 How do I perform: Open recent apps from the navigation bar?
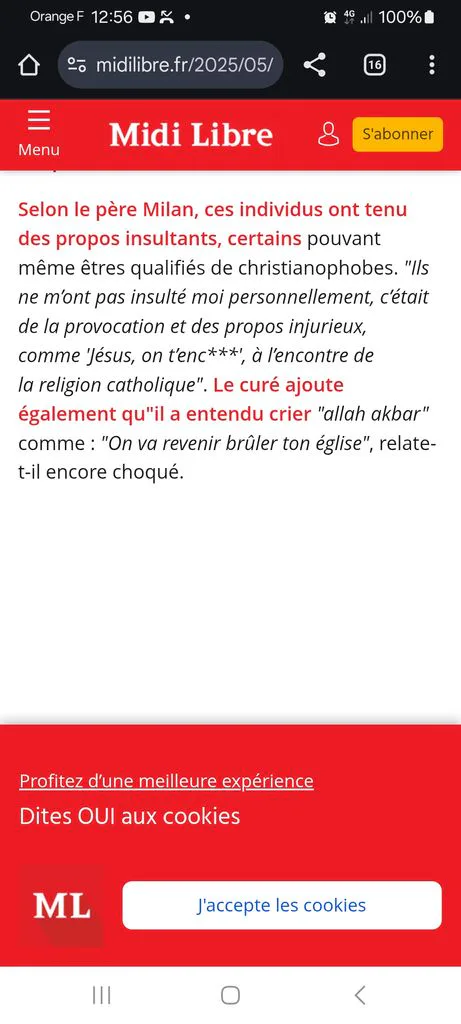pyautogui.click(x=101, y=995)
